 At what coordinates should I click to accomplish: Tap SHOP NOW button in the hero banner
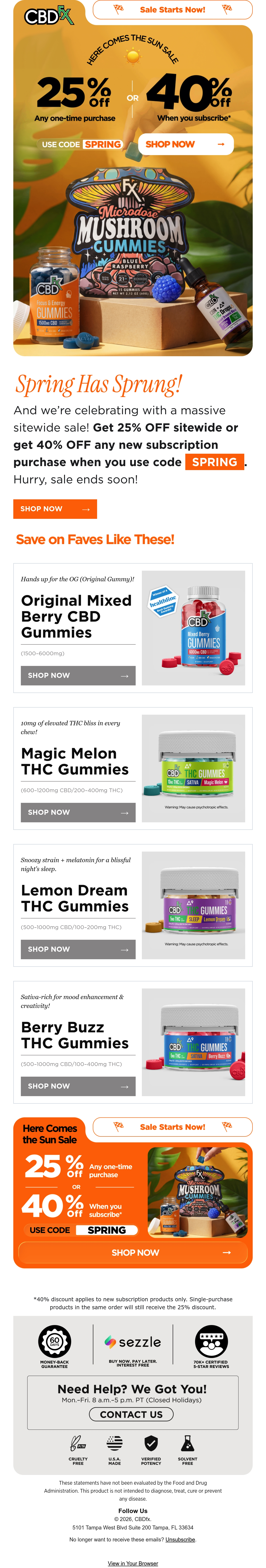(186, 144)
